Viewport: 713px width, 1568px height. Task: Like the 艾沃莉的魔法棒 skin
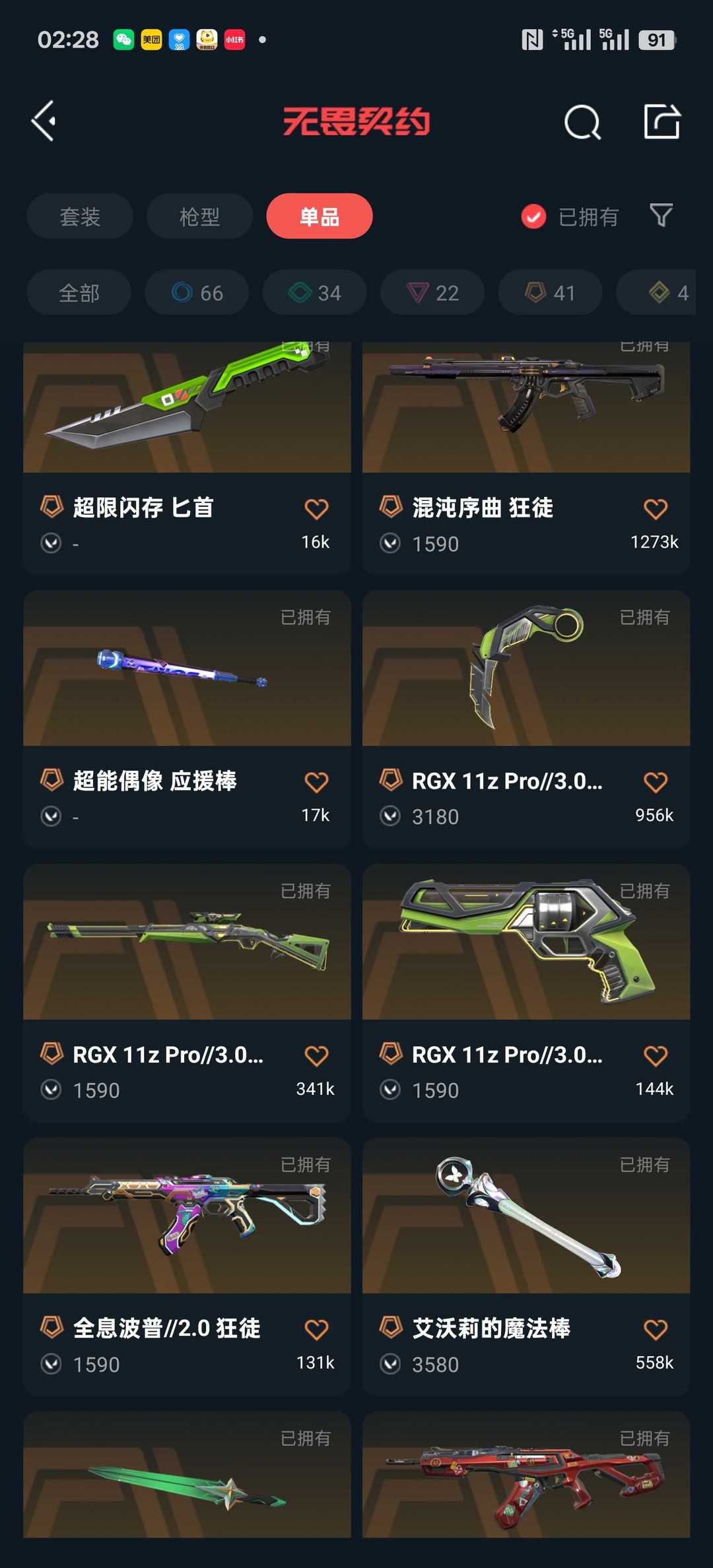pyautogui.click(x=655, y=1330)
